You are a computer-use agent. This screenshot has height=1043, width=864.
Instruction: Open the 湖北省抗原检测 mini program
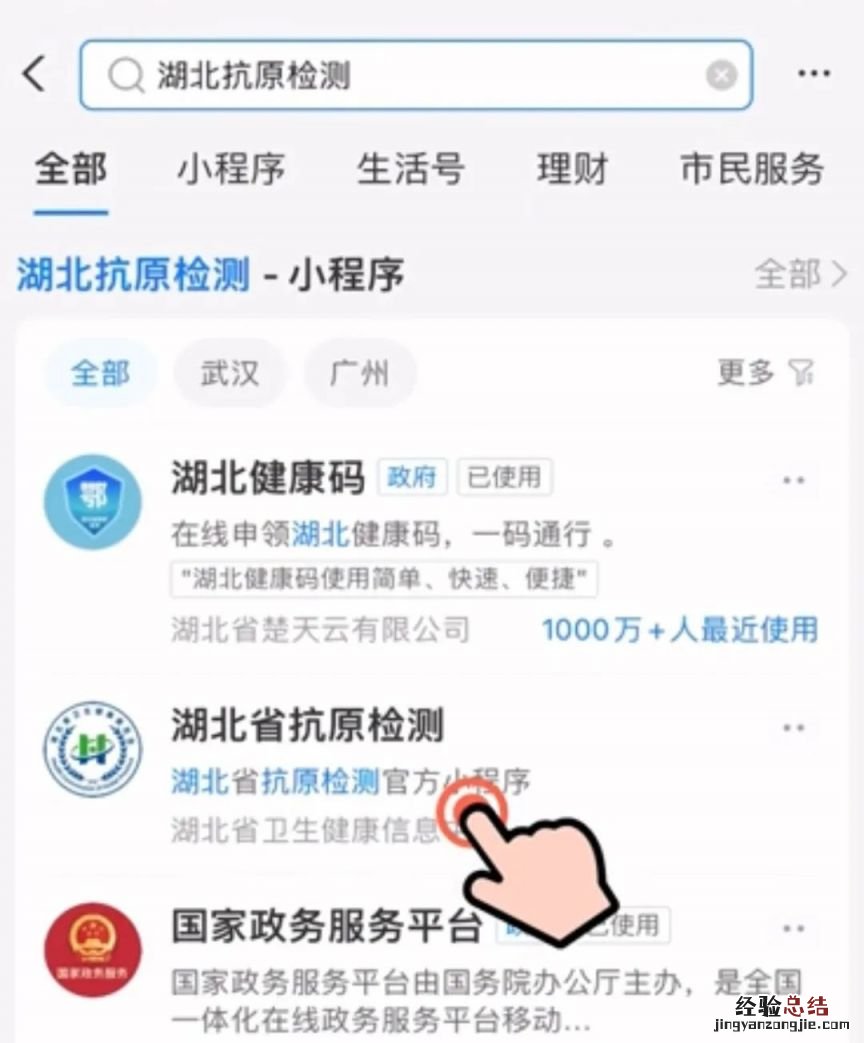click(307, 726)
